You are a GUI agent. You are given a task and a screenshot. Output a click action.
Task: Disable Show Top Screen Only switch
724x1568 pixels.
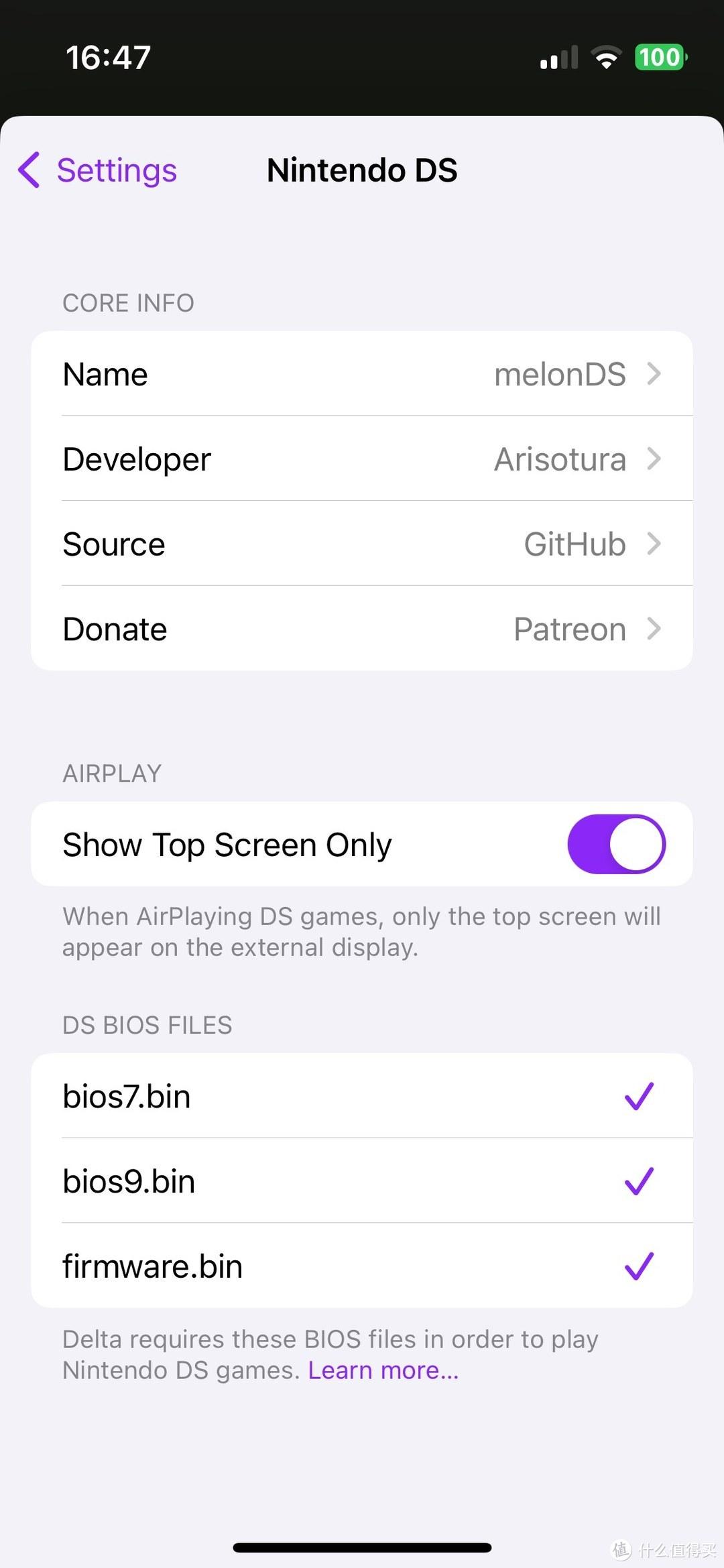pyautogui.click(x=616, y=844)
